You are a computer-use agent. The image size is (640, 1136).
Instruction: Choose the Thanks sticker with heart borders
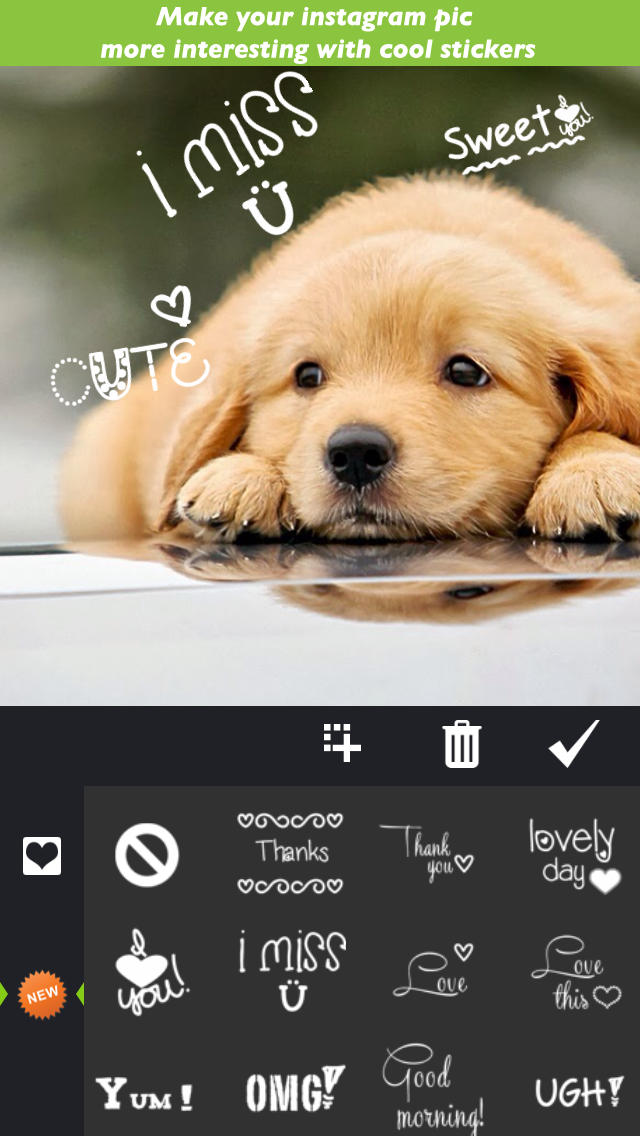291,853
